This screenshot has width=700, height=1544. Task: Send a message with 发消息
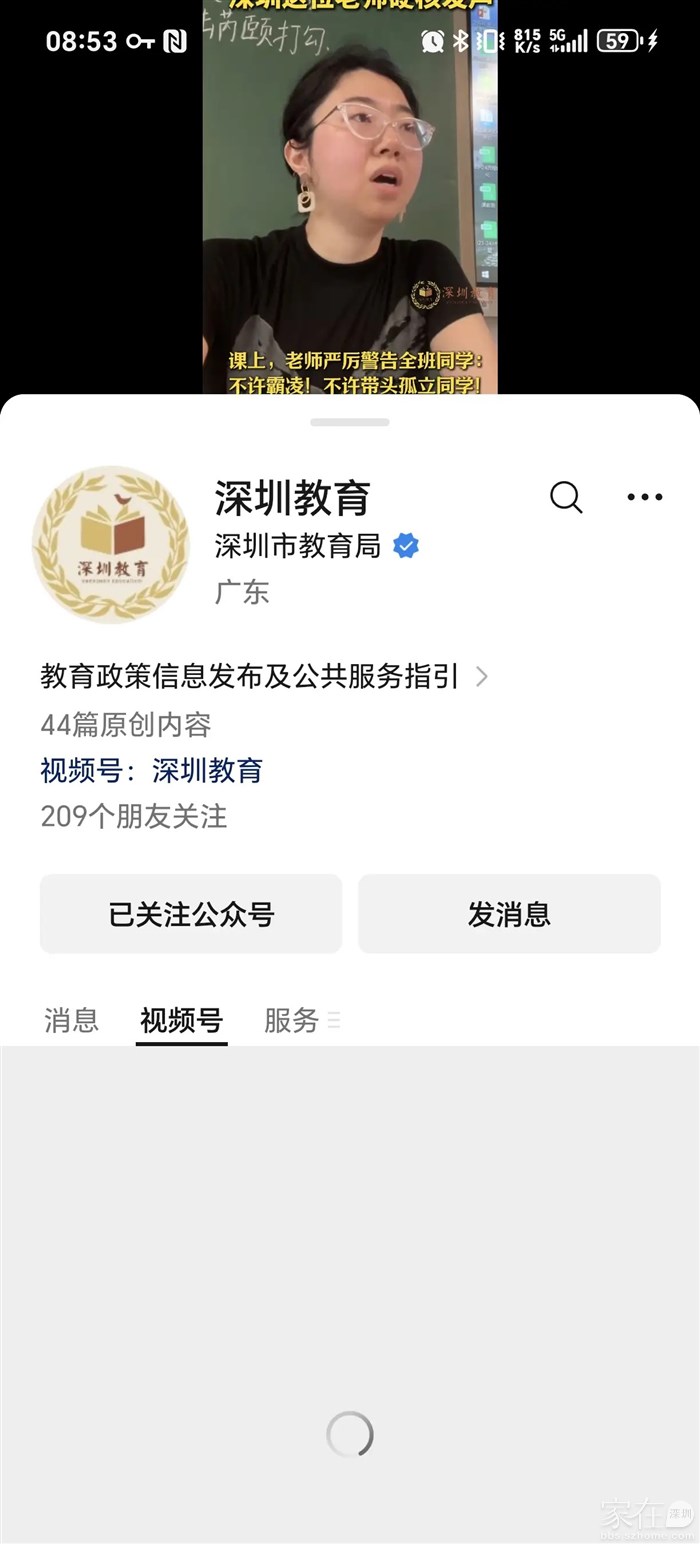coord(509,914)
